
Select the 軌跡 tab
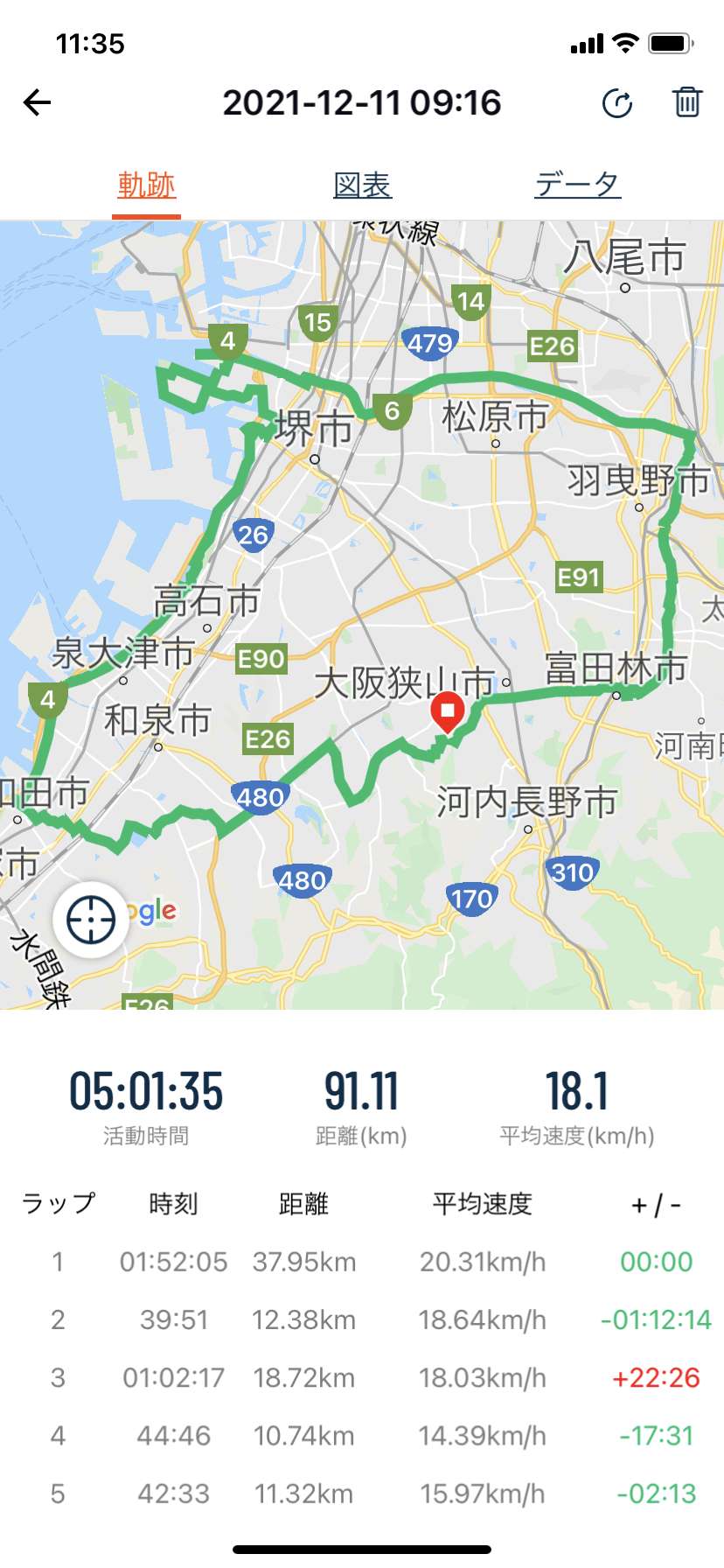[x=146, y=185]
